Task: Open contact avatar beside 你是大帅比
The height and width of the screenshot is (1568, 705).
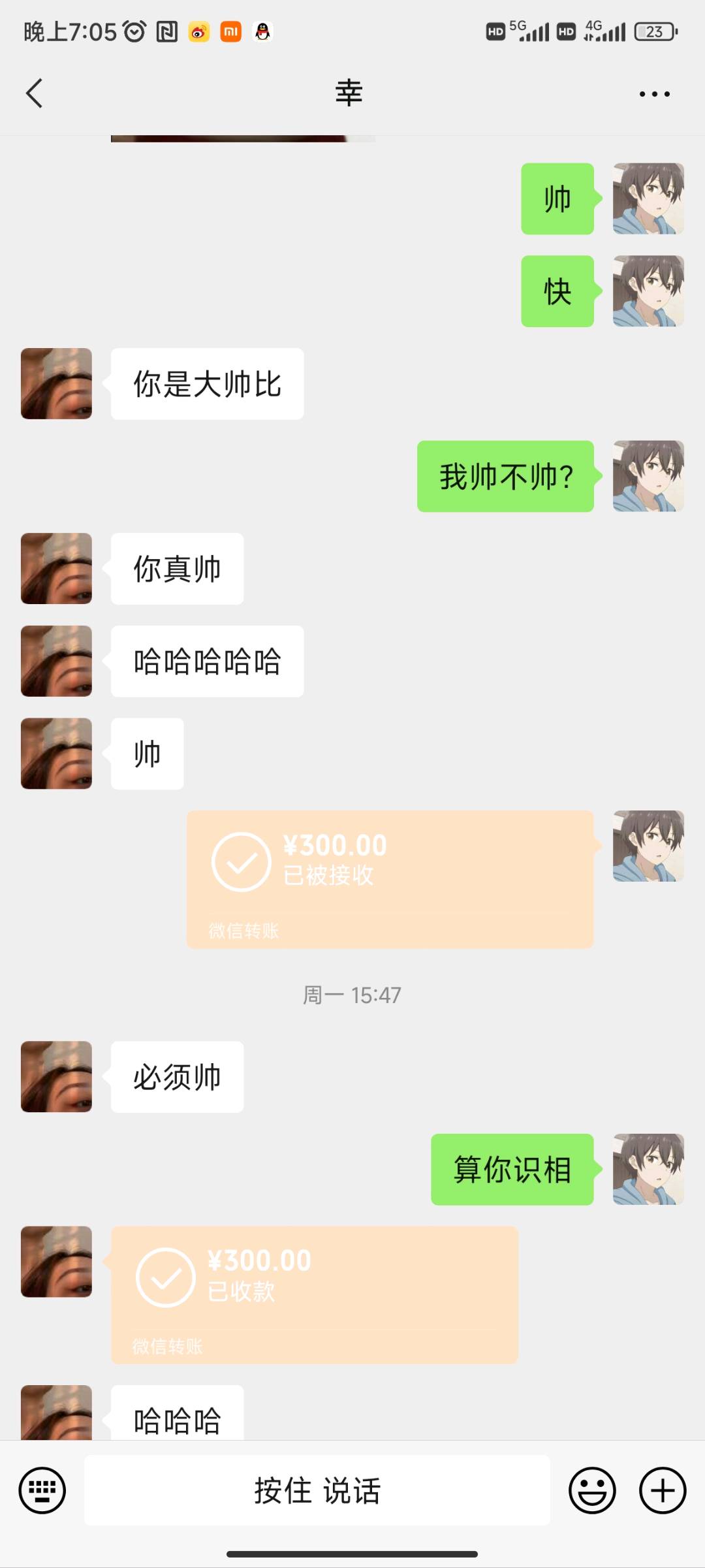Action: coord(56,383)
